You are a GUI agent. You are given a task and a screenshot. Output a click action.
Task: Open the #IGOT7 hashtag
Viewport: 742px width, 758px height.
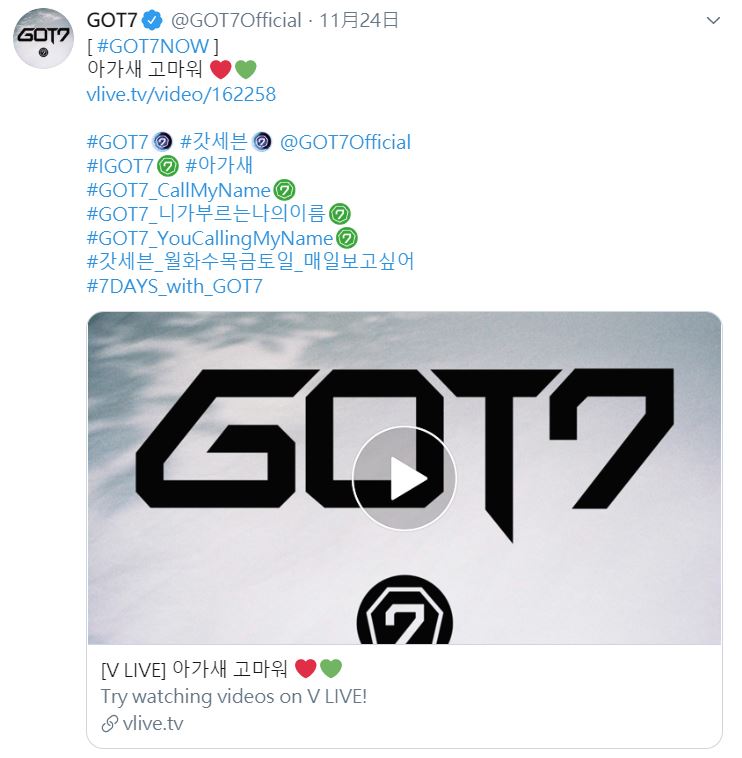[x=120, y=166]
